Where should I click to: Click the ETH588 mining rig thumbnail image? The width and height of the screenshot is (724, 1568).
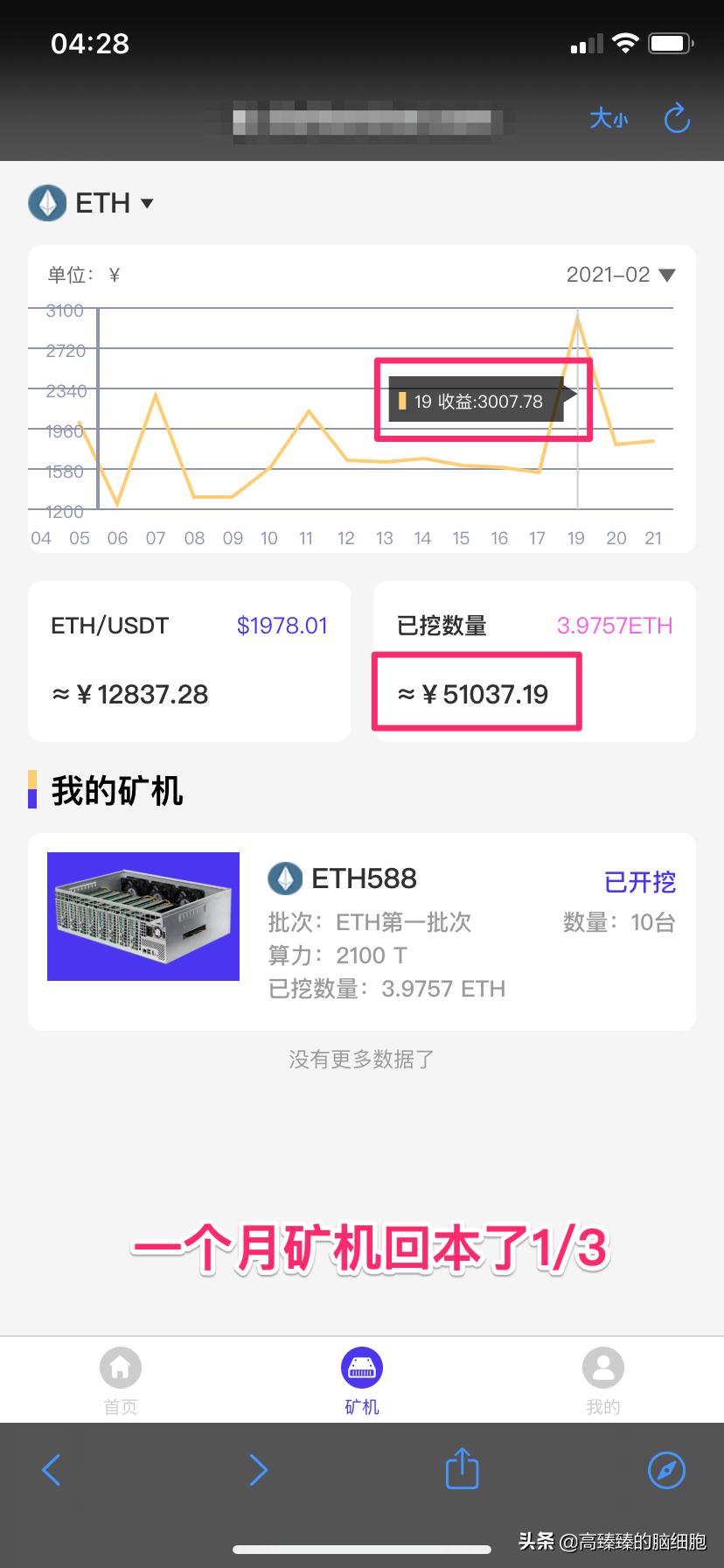pos(143,915)
